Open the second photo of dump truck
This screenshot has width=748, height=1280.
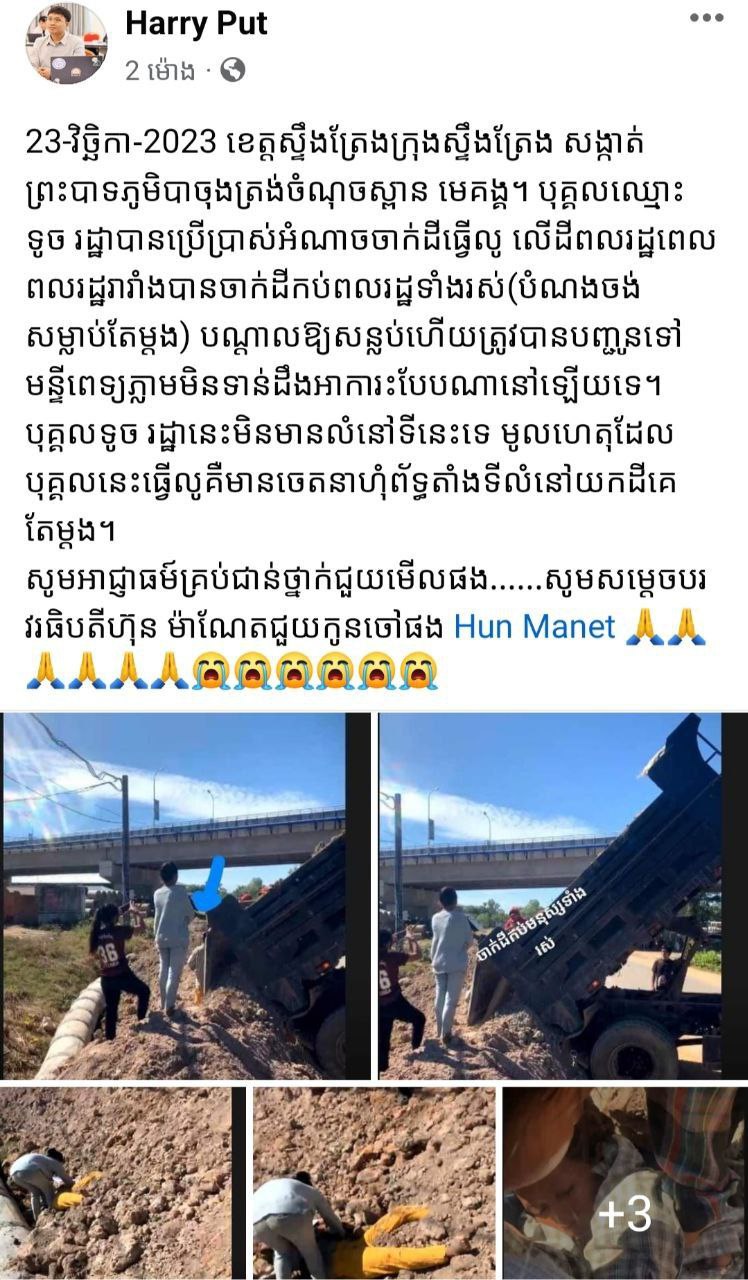pyautogui.click(x=562, y=895)
